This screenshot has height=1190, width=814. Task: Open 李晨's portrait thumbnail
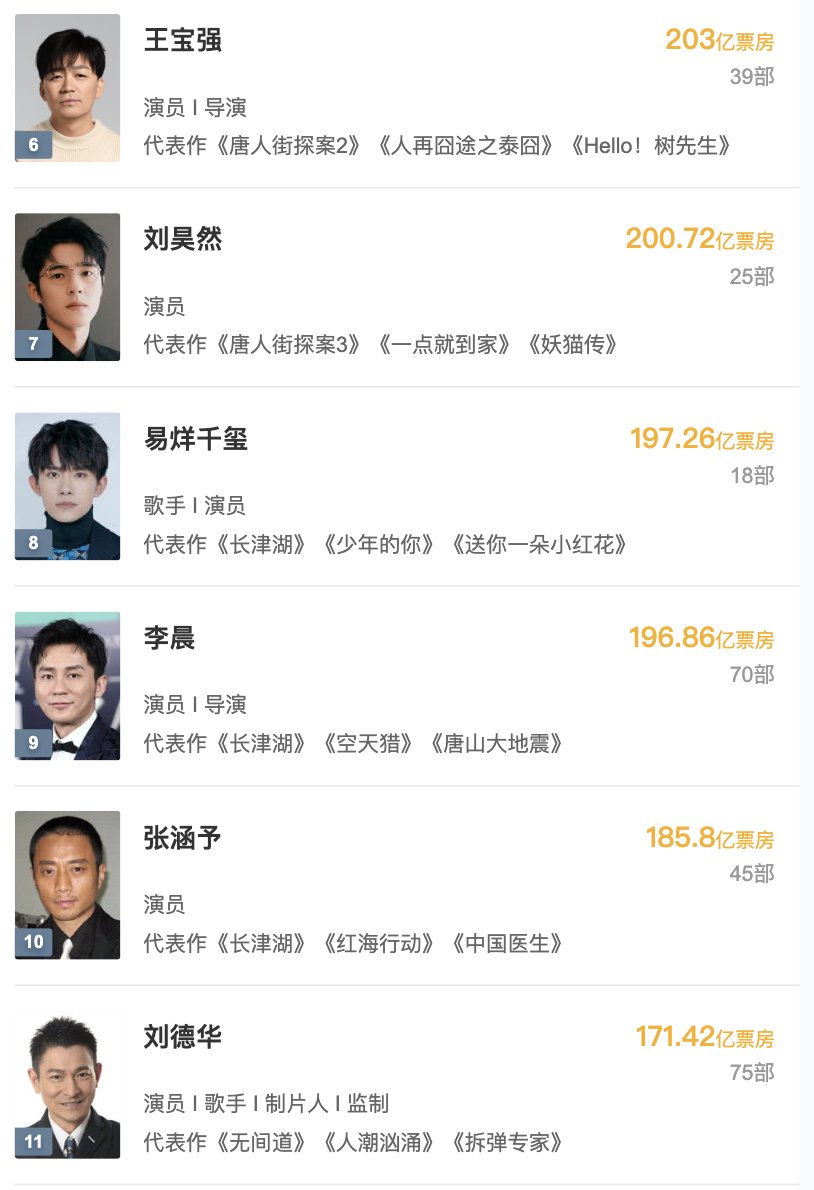66,686
